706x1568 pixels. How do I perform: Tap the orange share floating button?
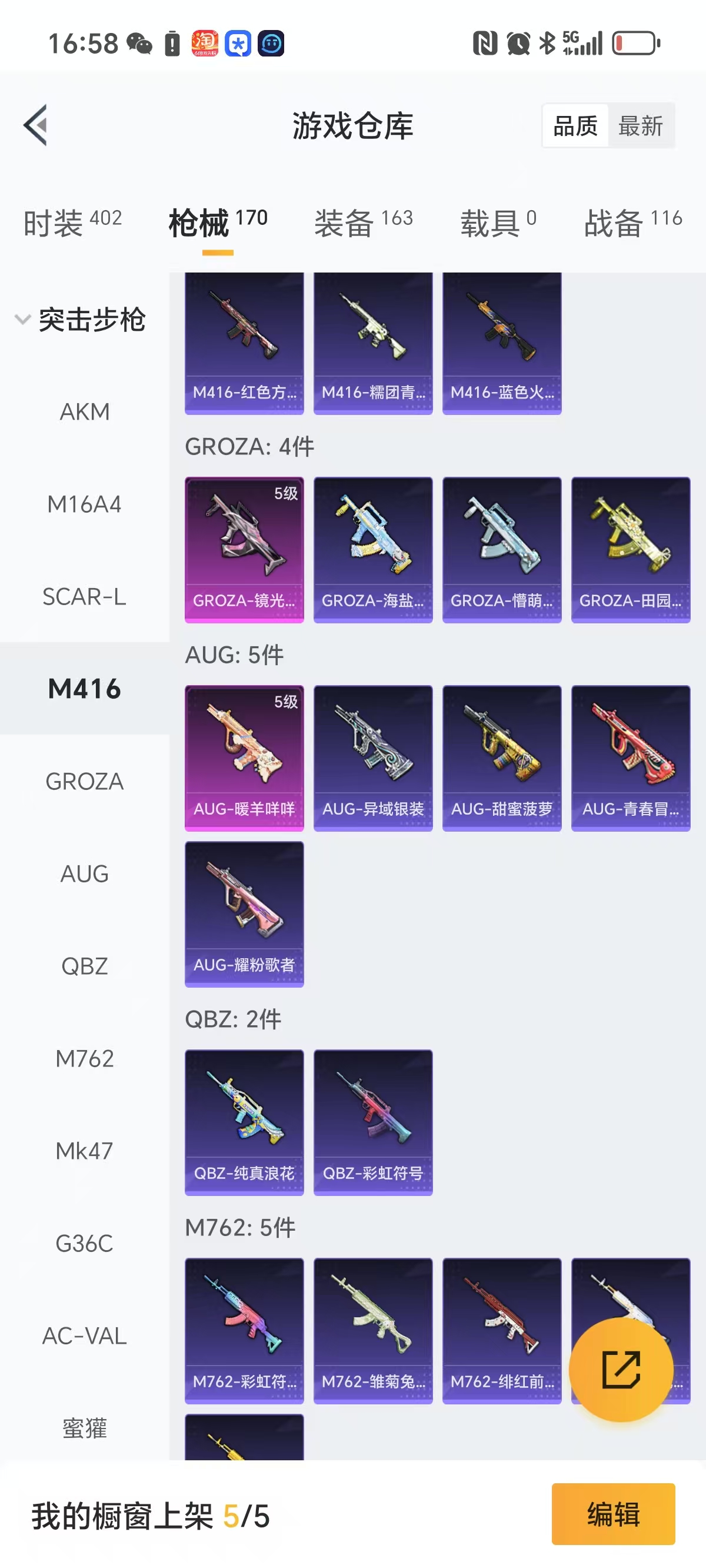(621, 1370)
